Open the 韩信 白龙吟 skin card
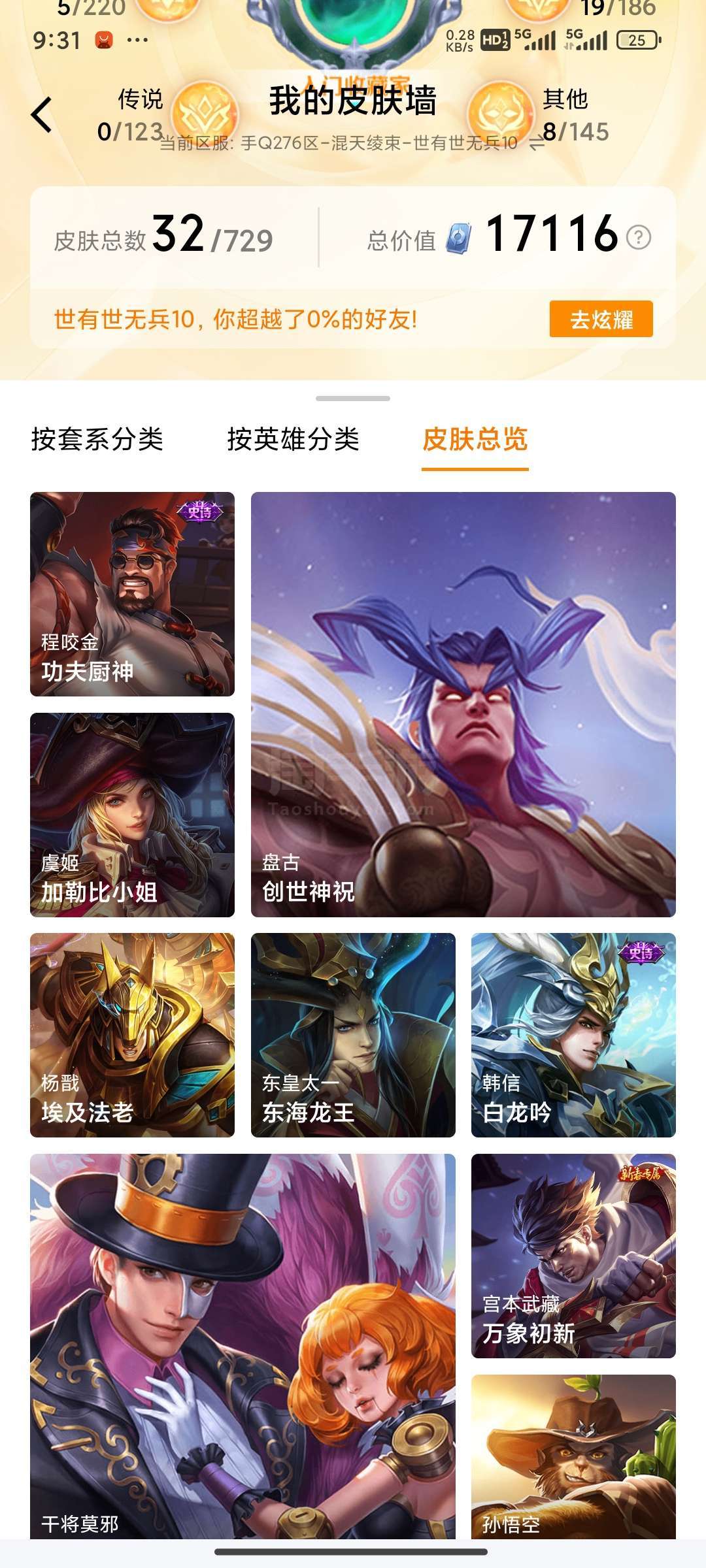 (573, 1035)
